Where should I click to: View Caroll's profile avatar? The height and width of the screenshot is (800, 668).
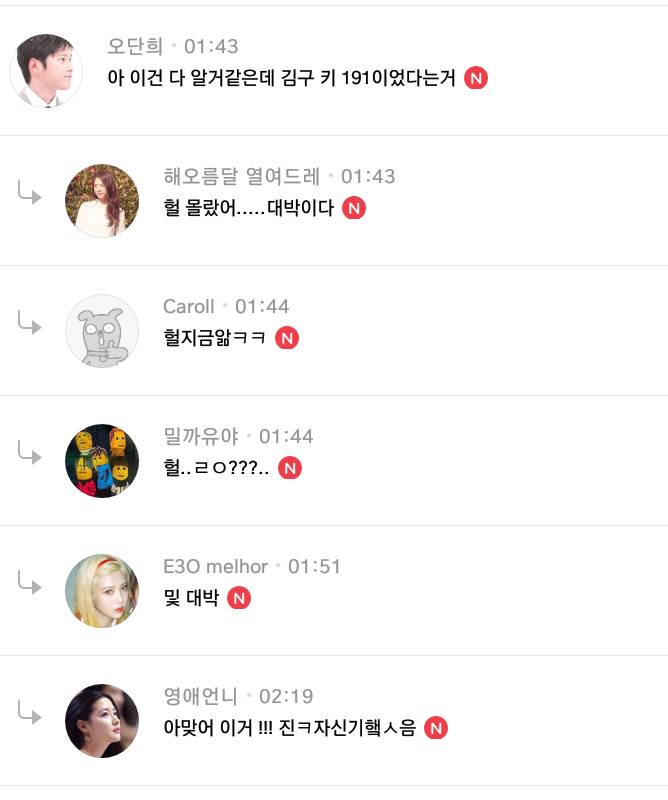point(102,330)
